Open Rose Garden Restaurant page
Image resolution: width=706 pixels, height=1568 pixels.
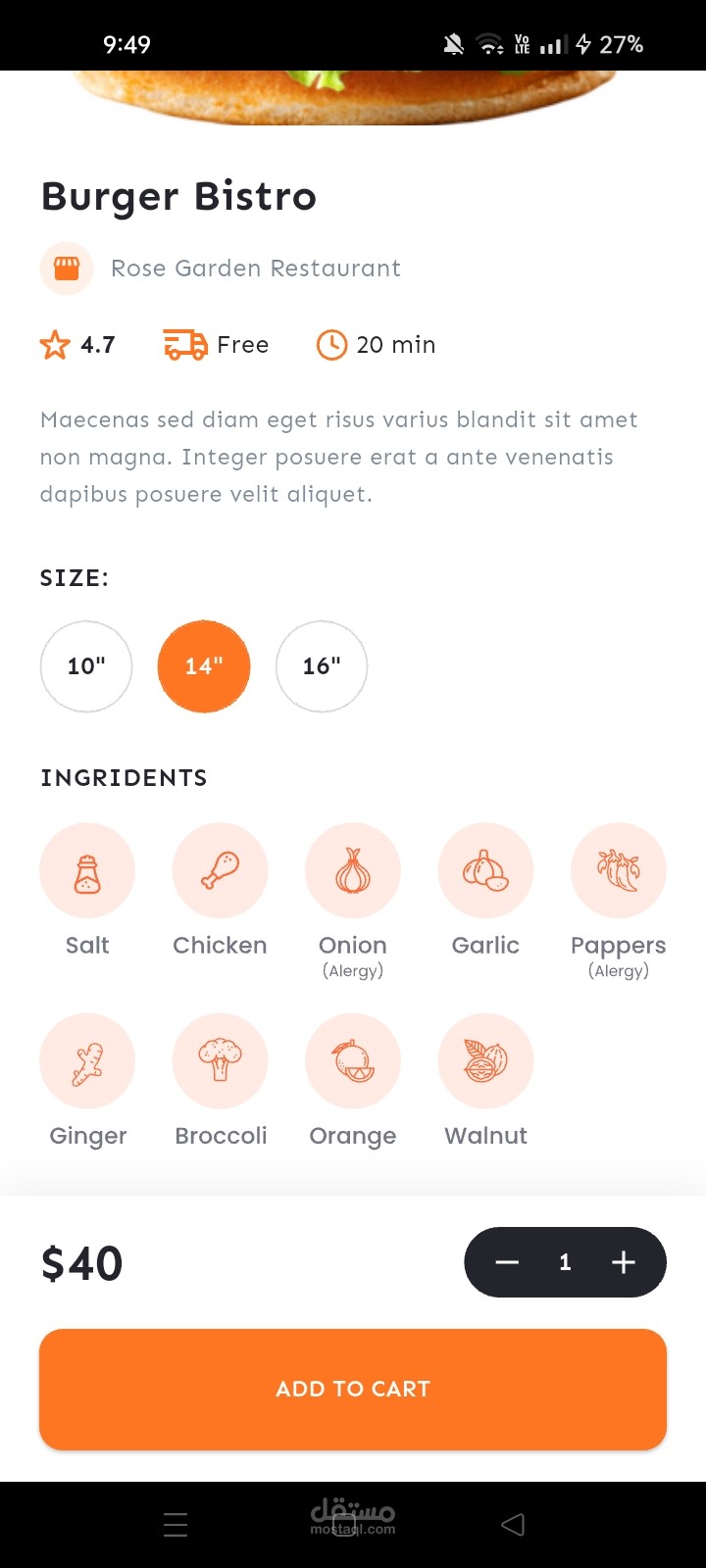coord(255,269)
